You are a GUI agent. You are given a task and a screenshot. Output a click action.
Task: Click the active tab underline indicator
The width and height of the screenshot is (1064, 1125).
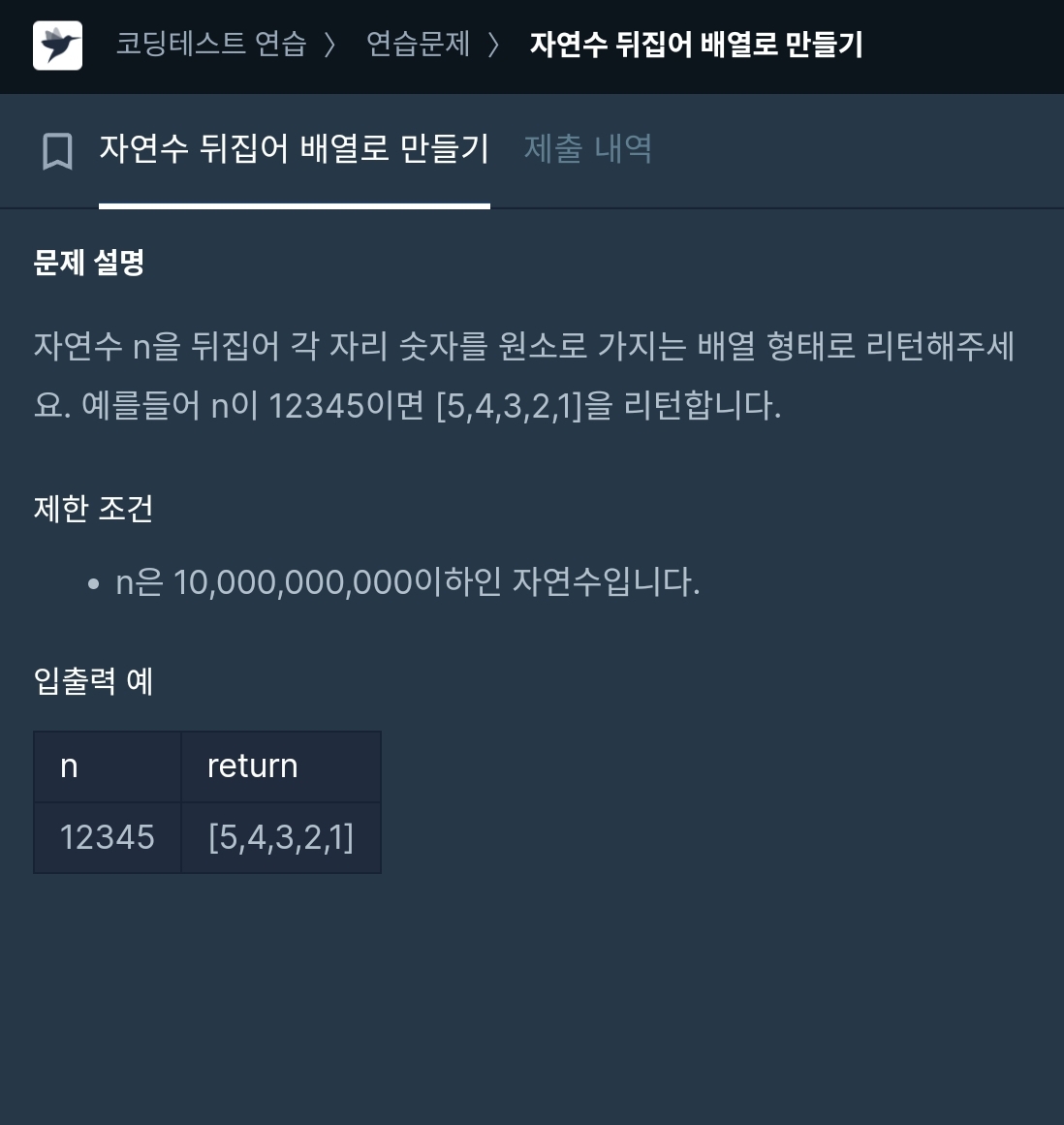tap(294, 204)
